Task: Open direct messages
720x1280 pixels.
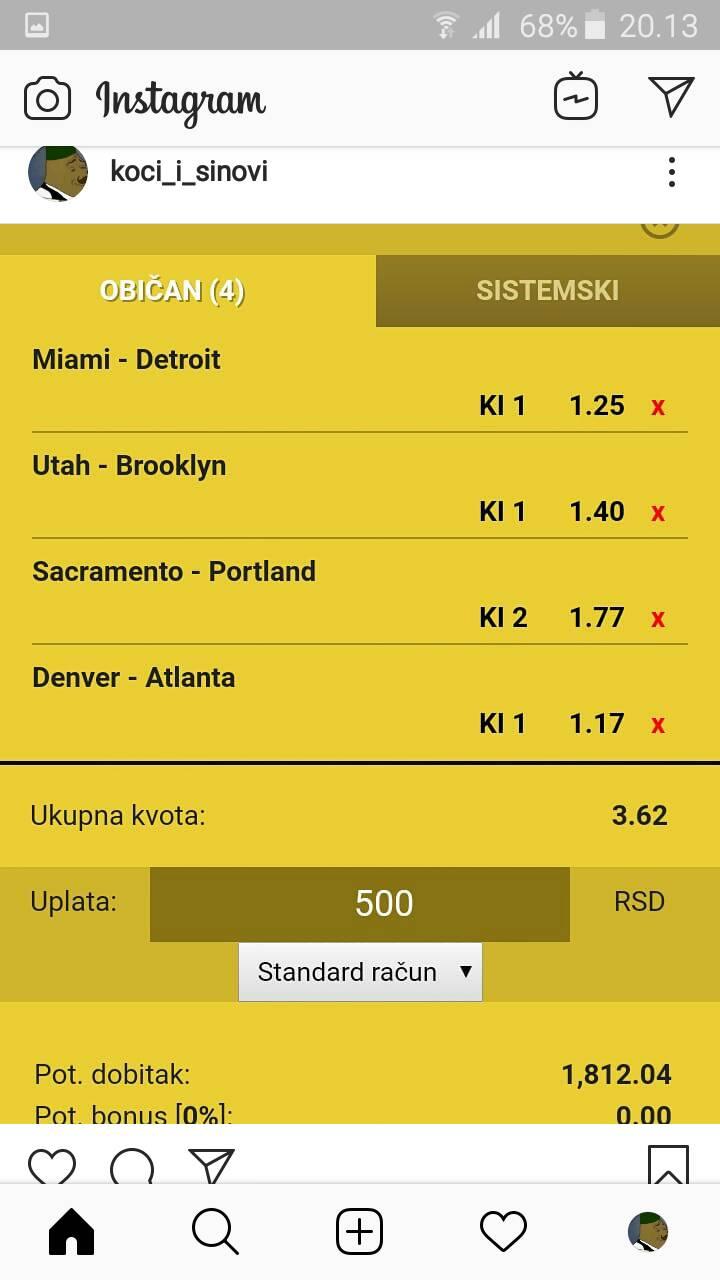Action: point(671,96)
